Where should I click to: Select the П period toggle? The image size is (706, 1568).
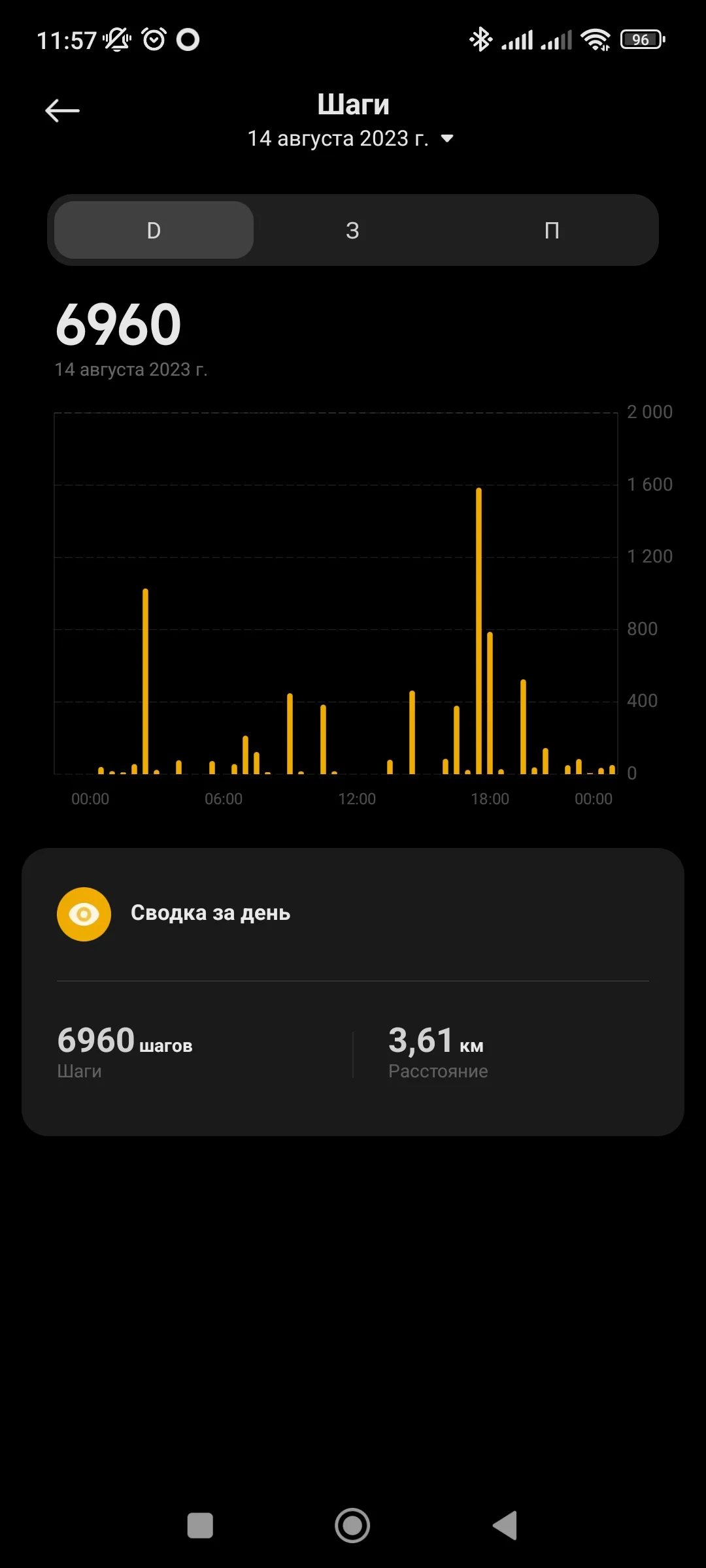(552, 230)
